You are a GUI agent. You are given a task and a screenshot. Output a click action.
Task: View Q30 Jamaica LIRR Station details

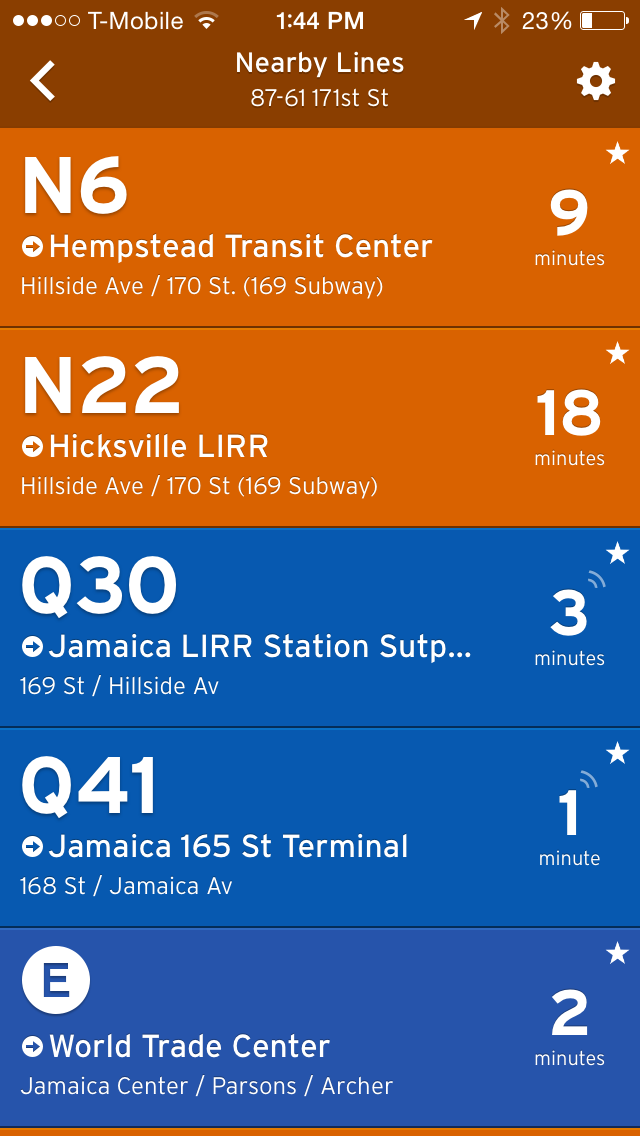coord(320,627)
